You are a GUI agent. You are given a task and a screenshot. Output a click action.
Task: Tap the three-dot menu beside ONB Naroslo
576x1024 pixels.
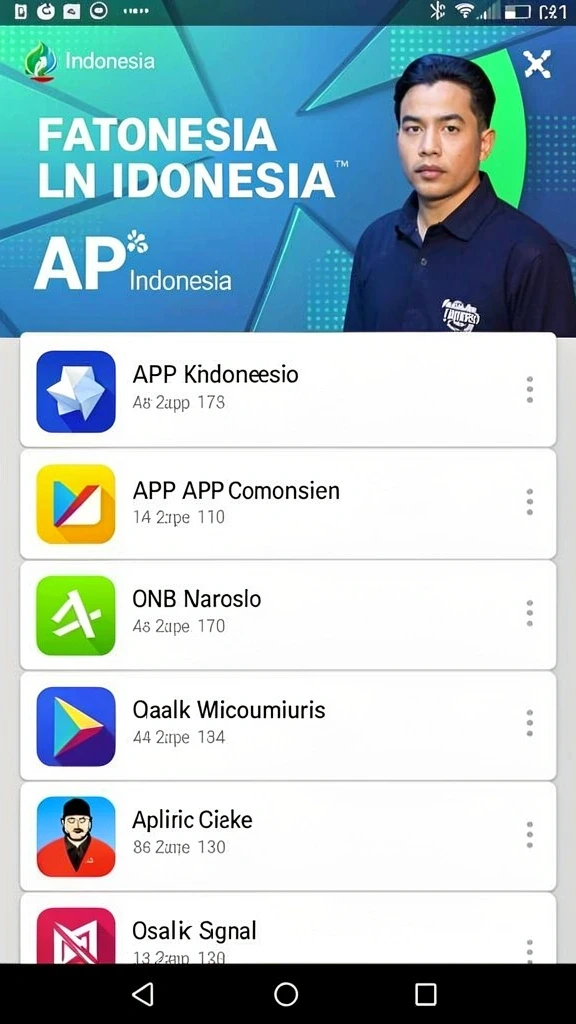click(x=530, y=613)
